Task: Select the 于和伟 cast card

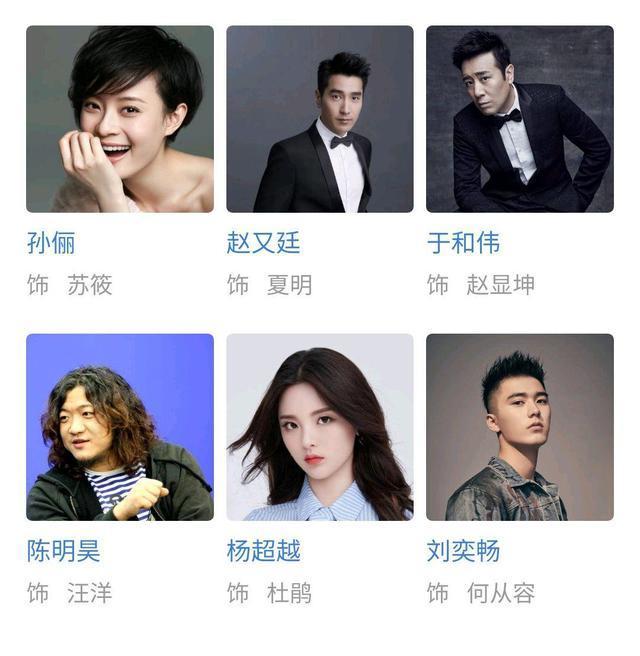Action: coord(519,119)
